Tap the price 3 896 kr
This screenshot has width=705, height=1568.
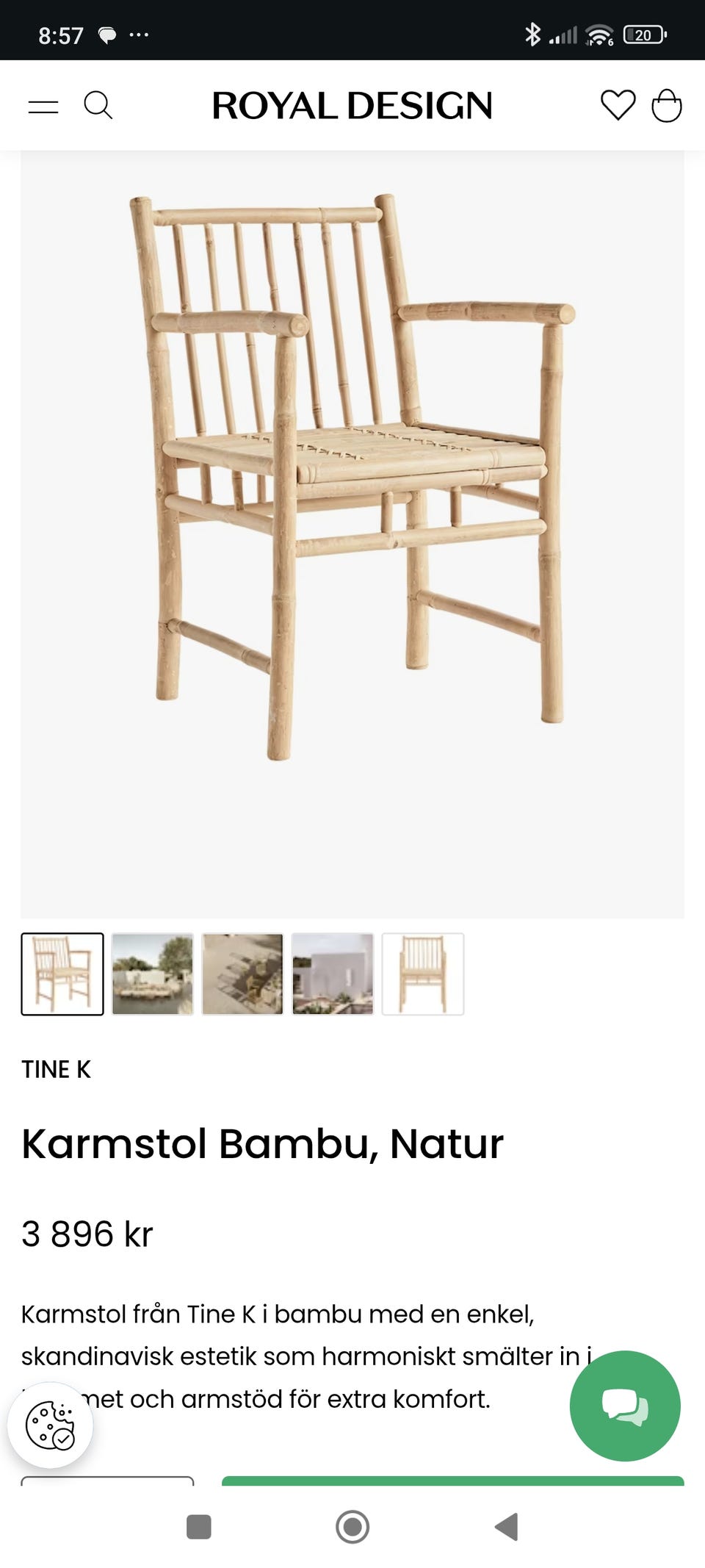[86, 1234]
